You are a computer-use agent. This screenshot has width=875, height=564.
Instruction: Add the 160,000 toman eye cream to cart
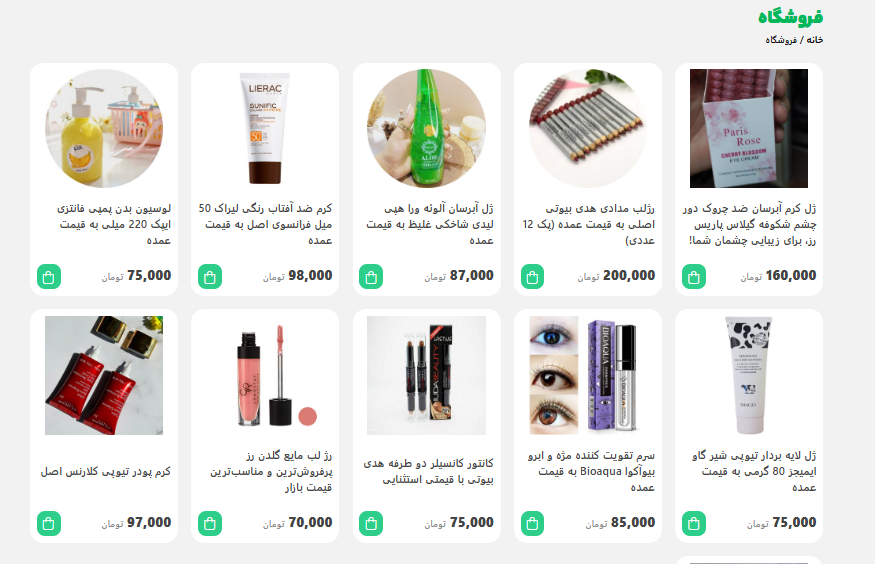pyautogui.click(x=694, y=277)
